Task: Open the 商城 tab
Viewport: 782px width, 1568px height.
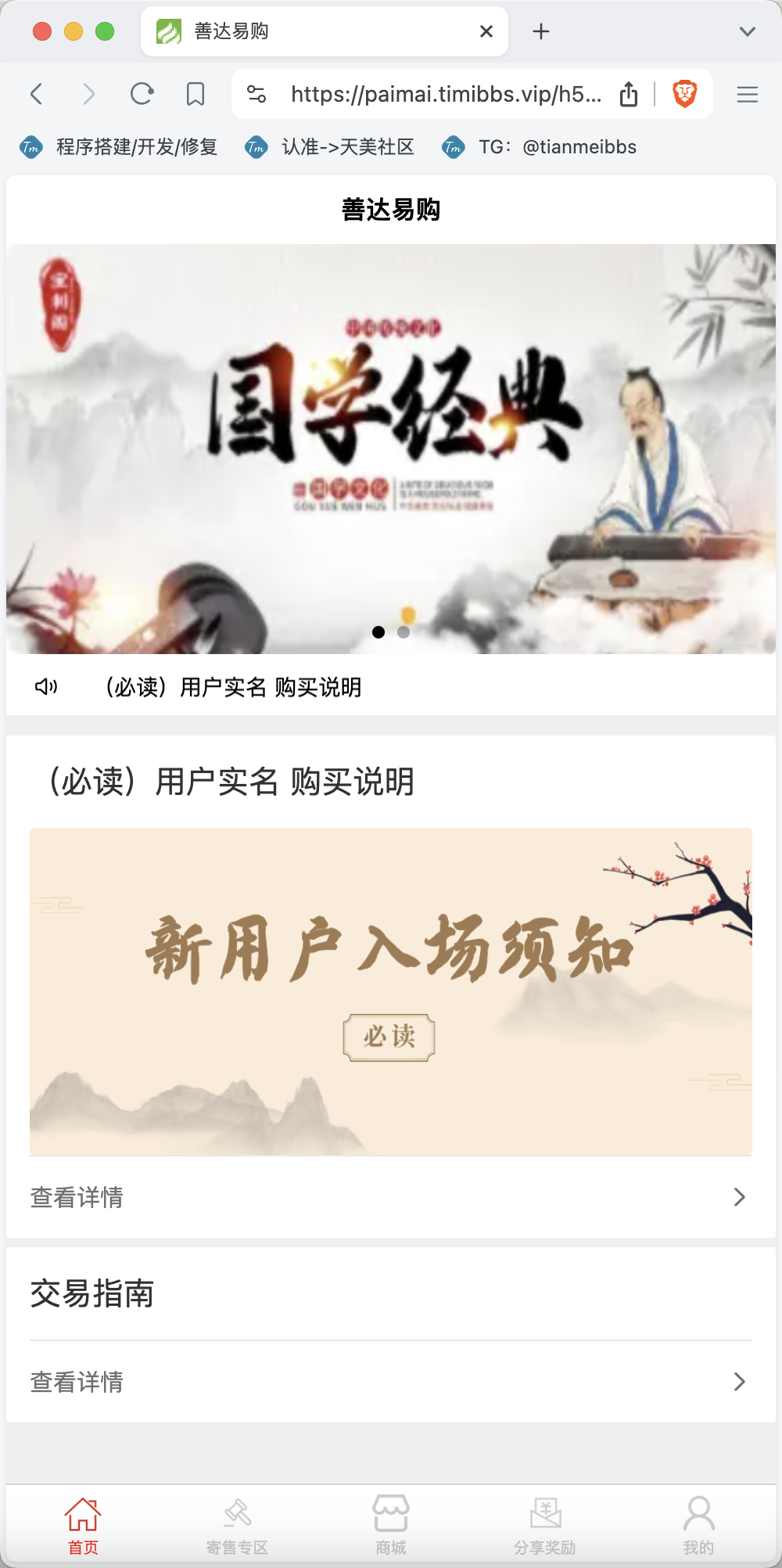Action: [x=390, y=1524]
